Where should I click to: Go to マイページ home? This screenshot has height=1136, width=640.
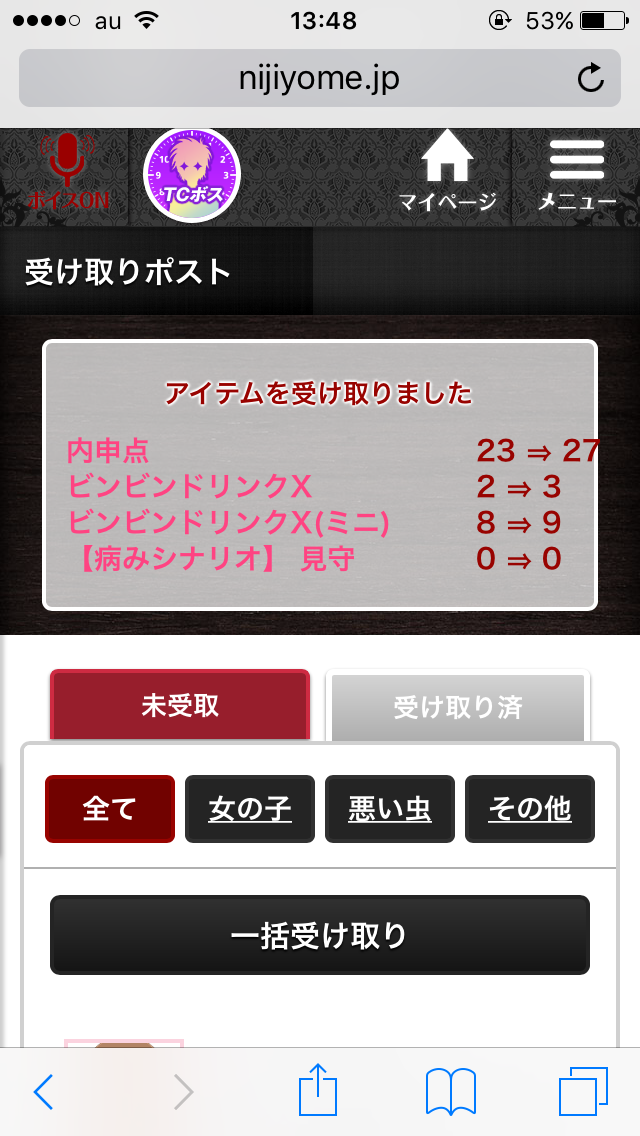447,173
